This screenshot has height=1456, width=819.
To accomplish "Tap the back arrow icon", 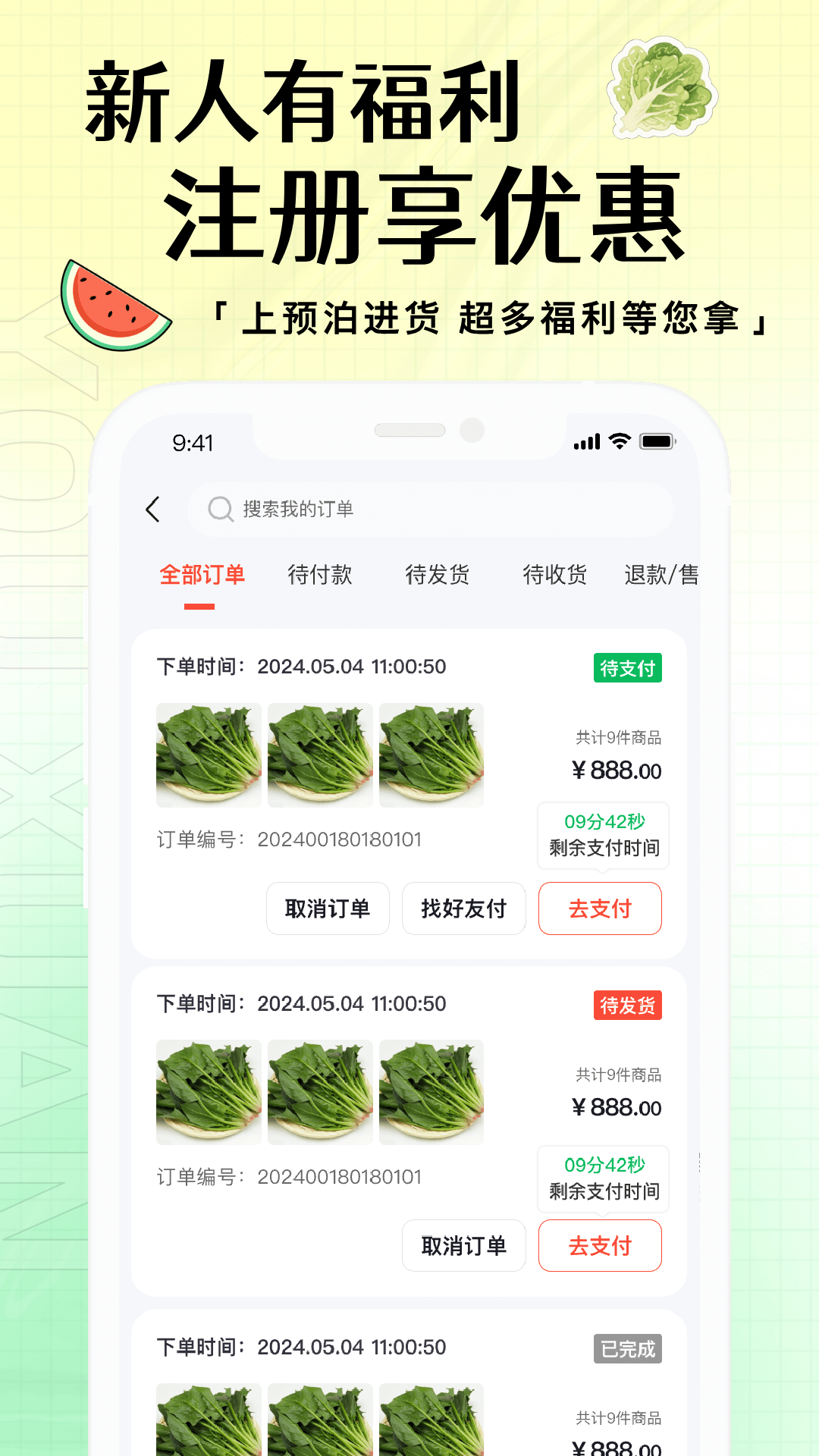I will point(153,510).
